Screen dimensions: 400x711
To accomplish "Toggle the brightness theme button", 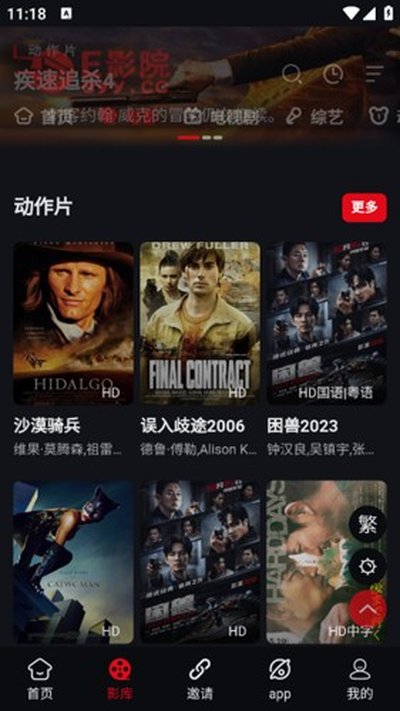I will 367,566.
